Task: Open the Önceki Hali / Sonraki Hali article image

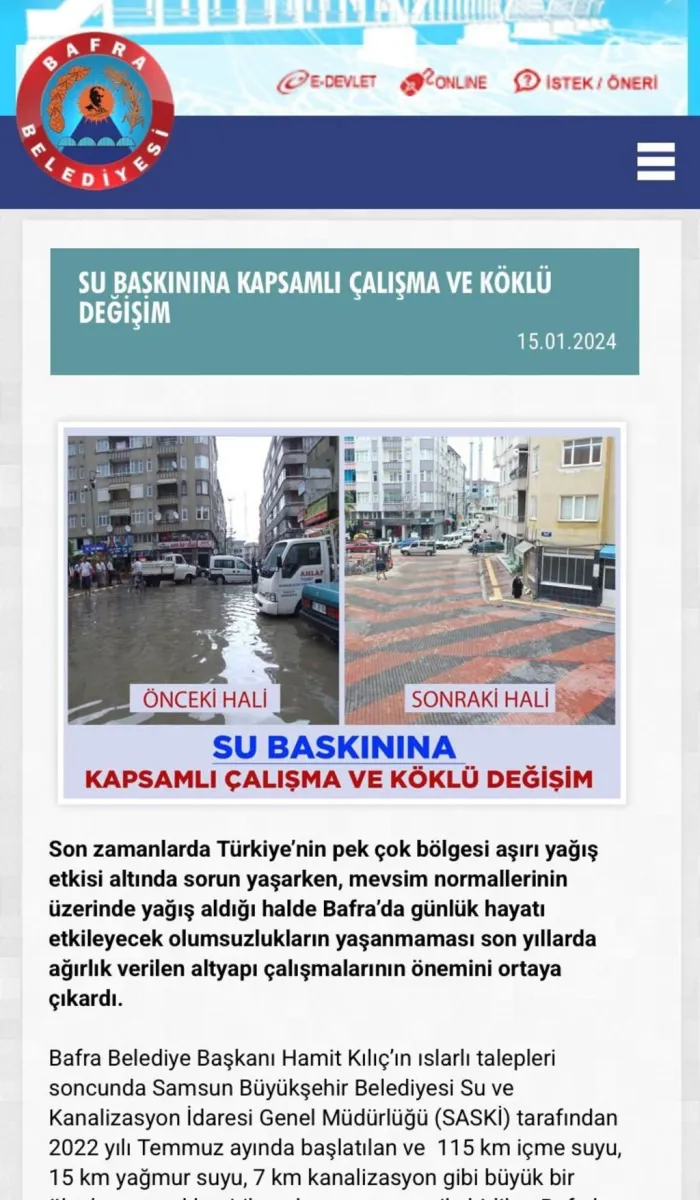Action: [x=342, y=613]
